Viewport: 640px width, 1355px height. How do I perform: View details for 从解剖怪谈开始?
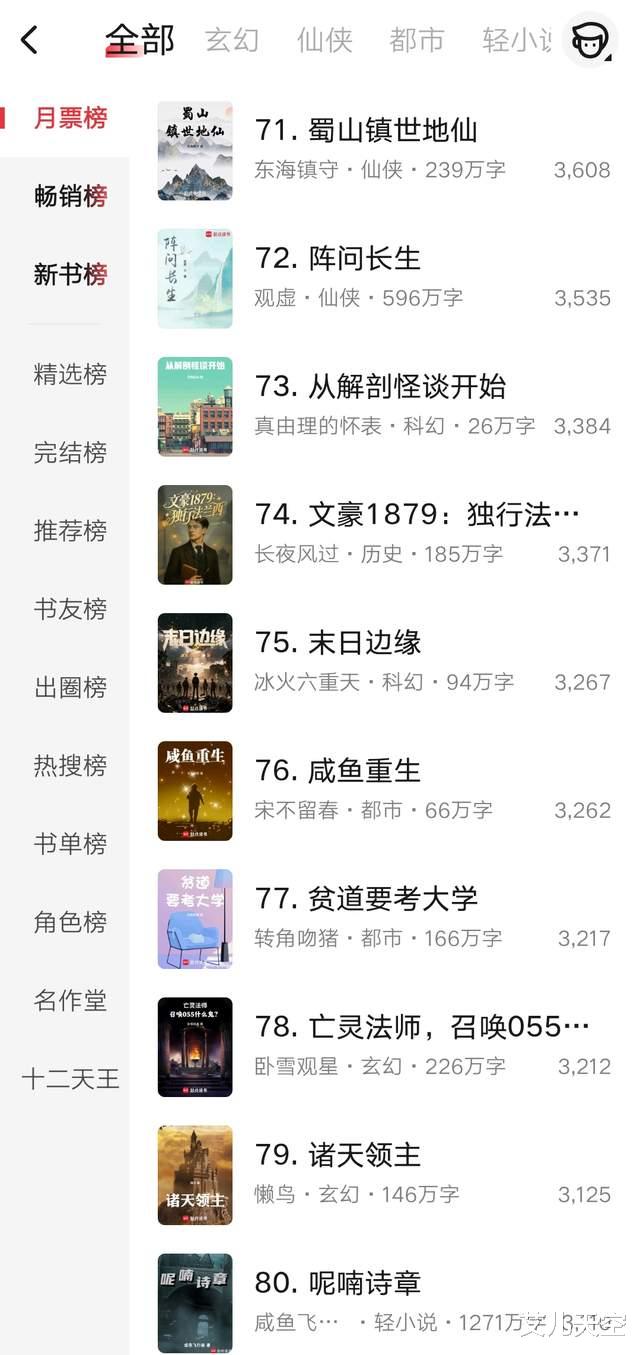[380, 386]
